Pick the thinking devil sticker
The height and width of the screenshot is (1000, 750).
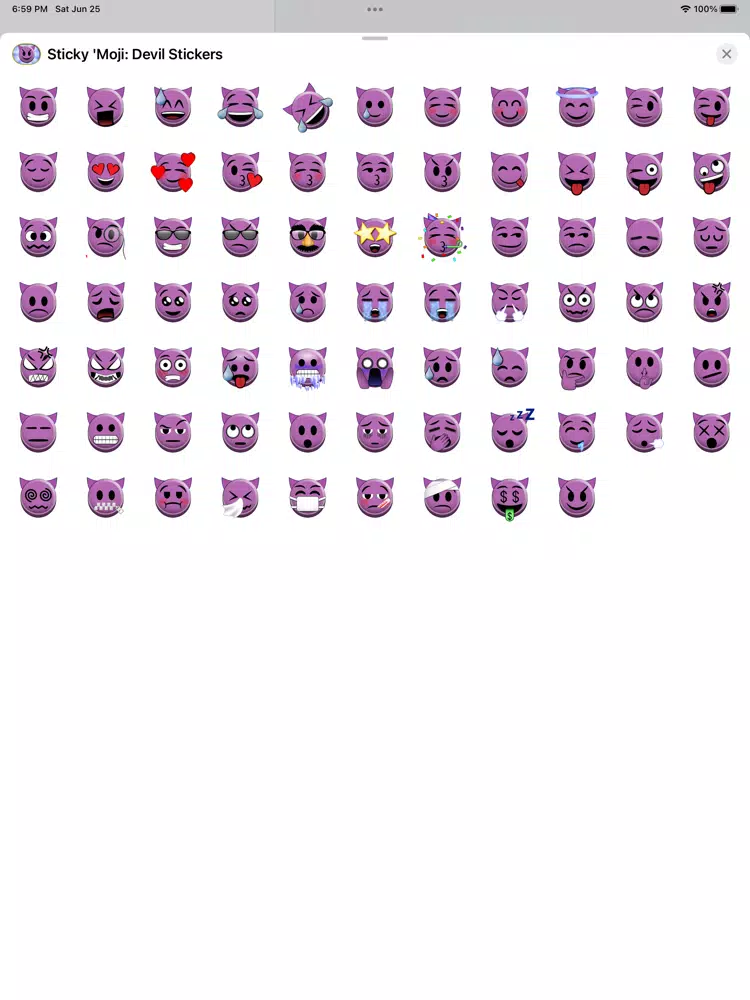[x=577, y=368]
